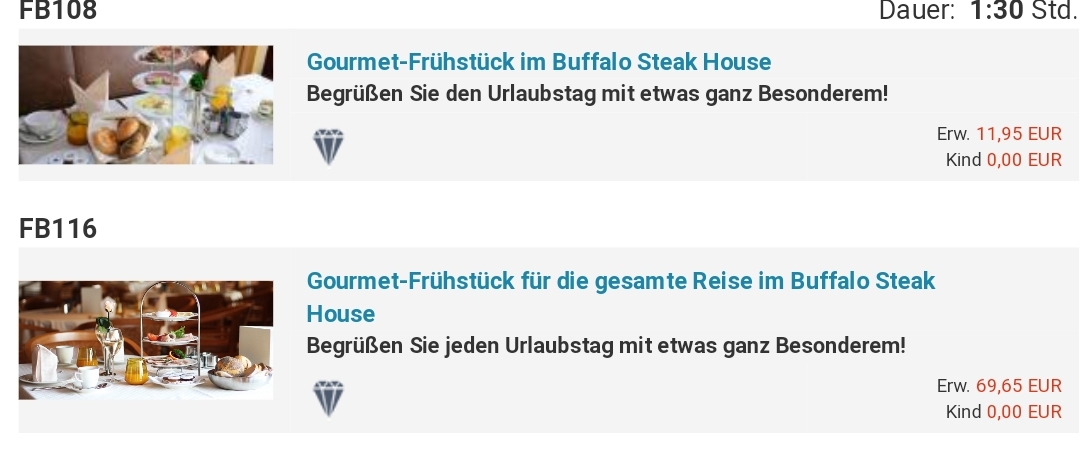View the FB116 breakfast photo thumbnail
Screen dimensions: 1080x457
click(x=146, y=340)
